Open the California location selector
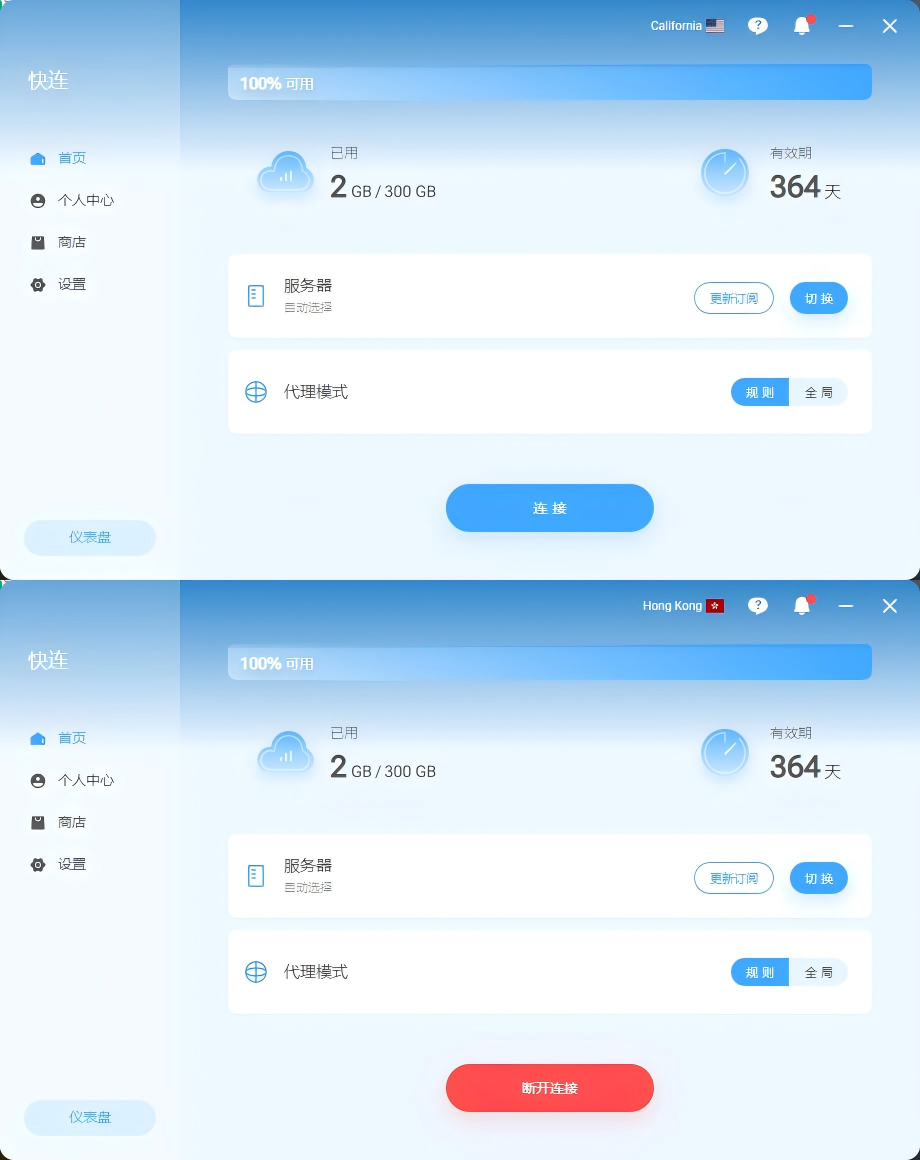The width and height of the screenshot is (920, 1160). tap(687, 26)
